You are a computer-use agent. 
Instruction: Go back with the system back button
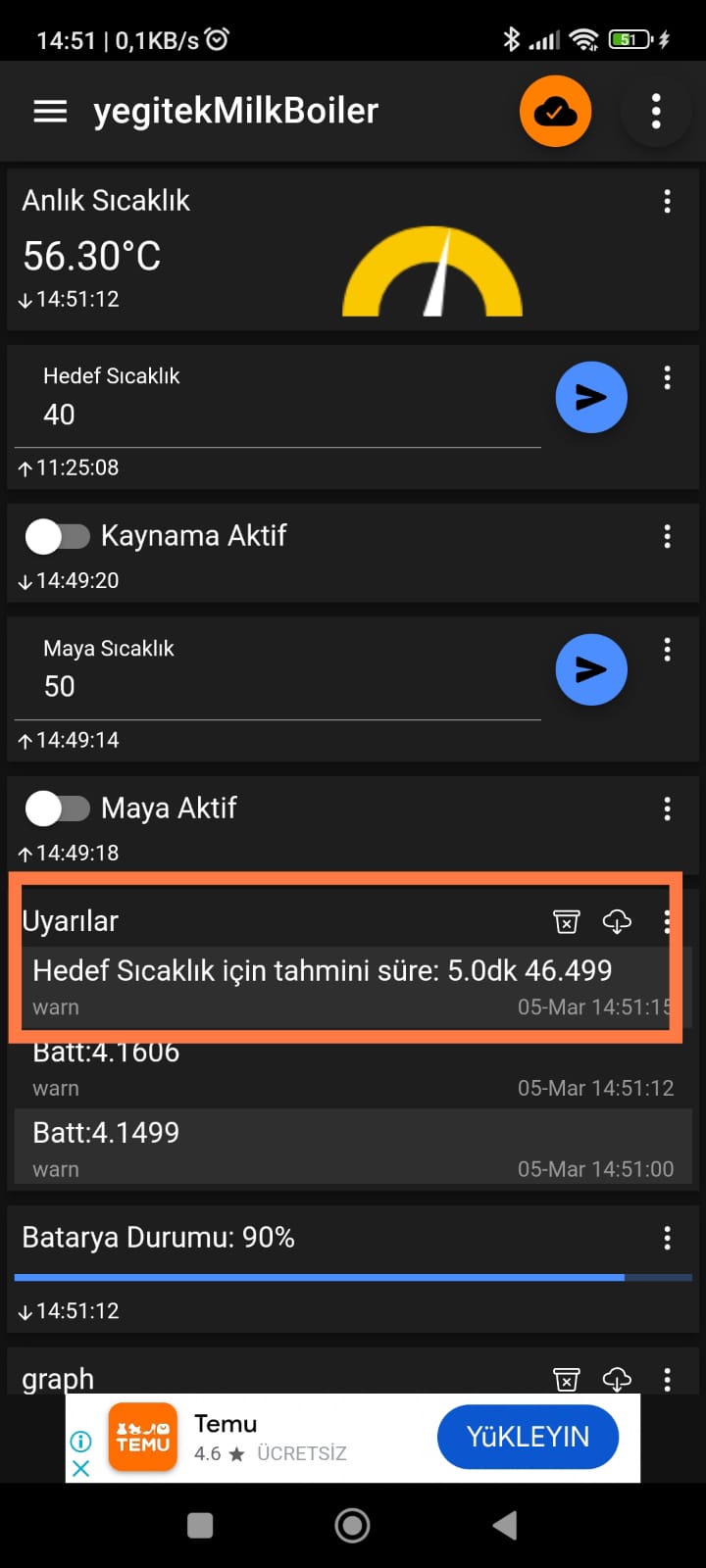pos(505,1525)
